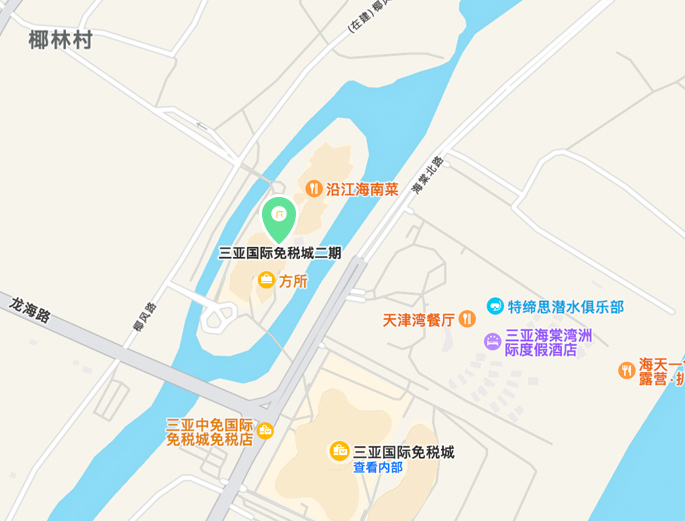Open 查看内部 indoor view link
The image size is (685, 521).
(x=378, y=467)
